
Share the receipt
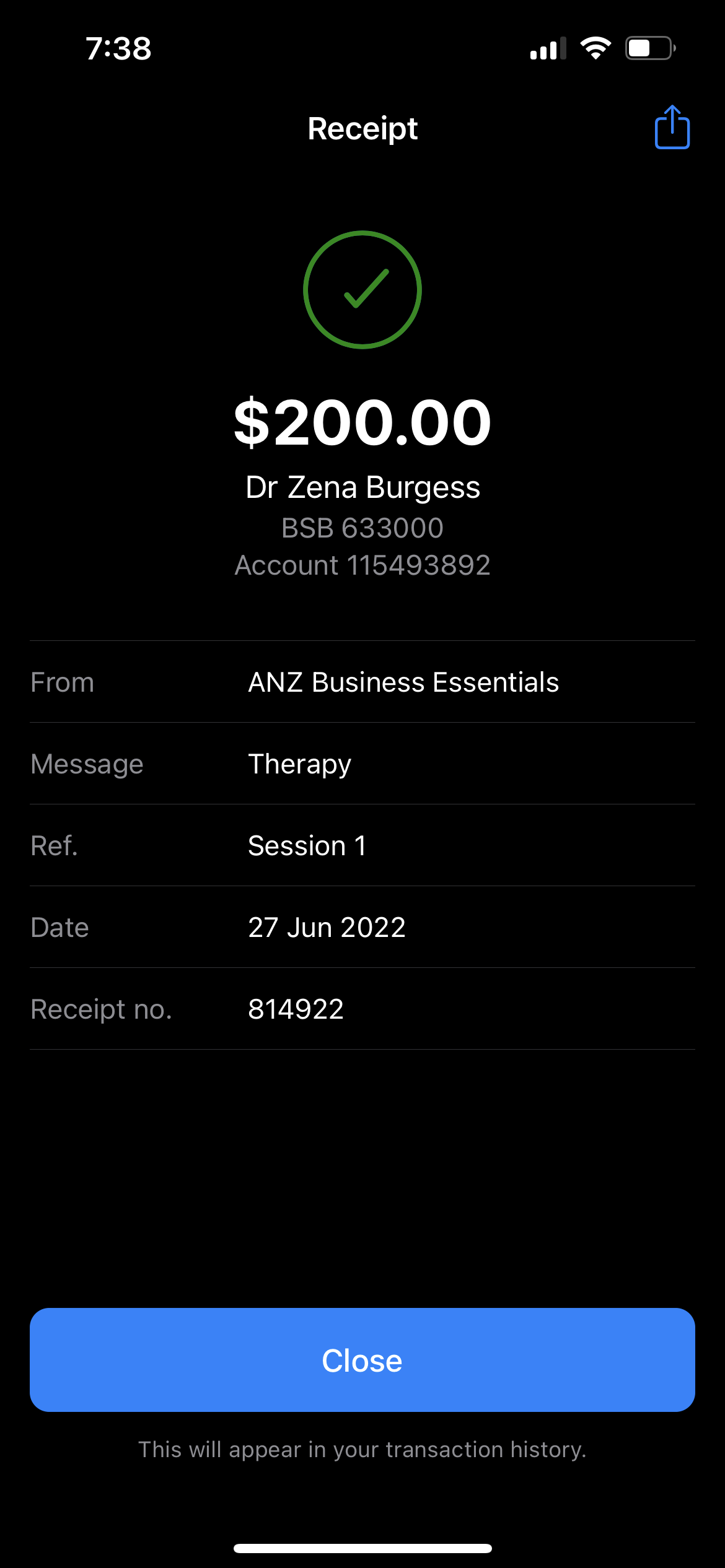pyautogui.click(x=672, y=127)
